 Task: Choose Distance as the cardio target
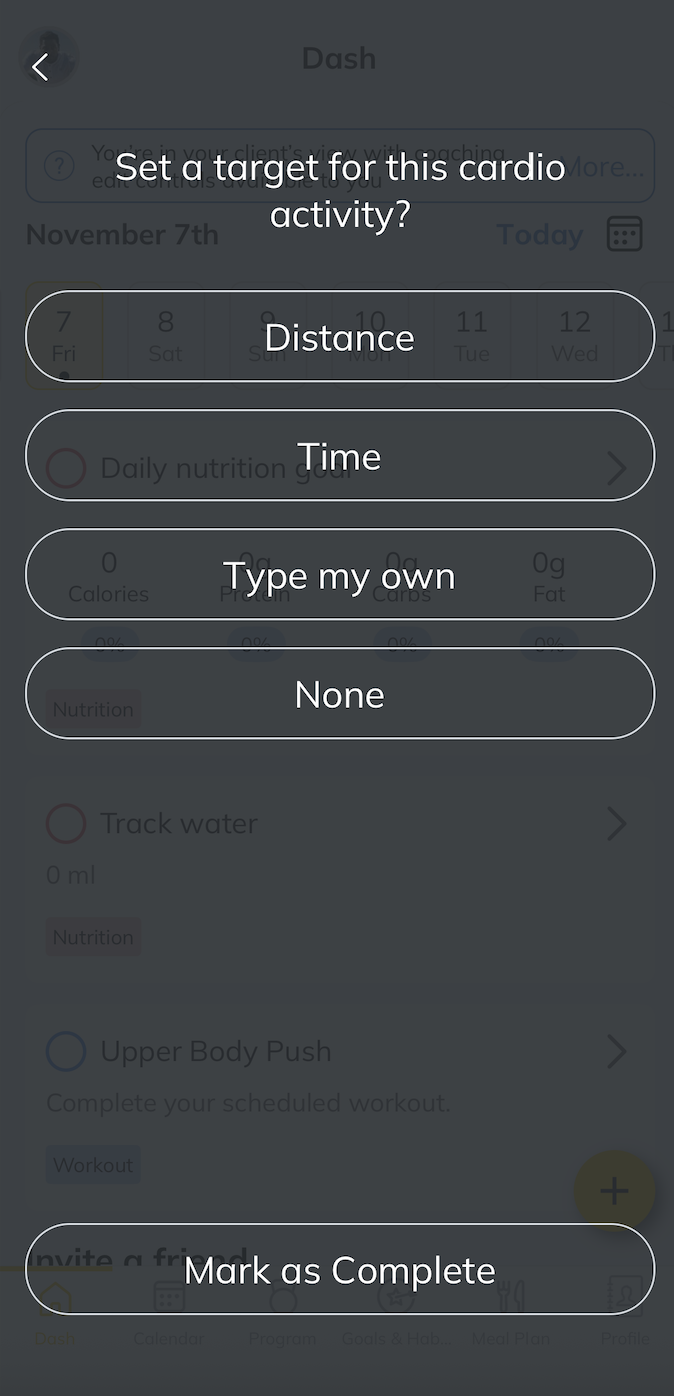click(339, 337)
